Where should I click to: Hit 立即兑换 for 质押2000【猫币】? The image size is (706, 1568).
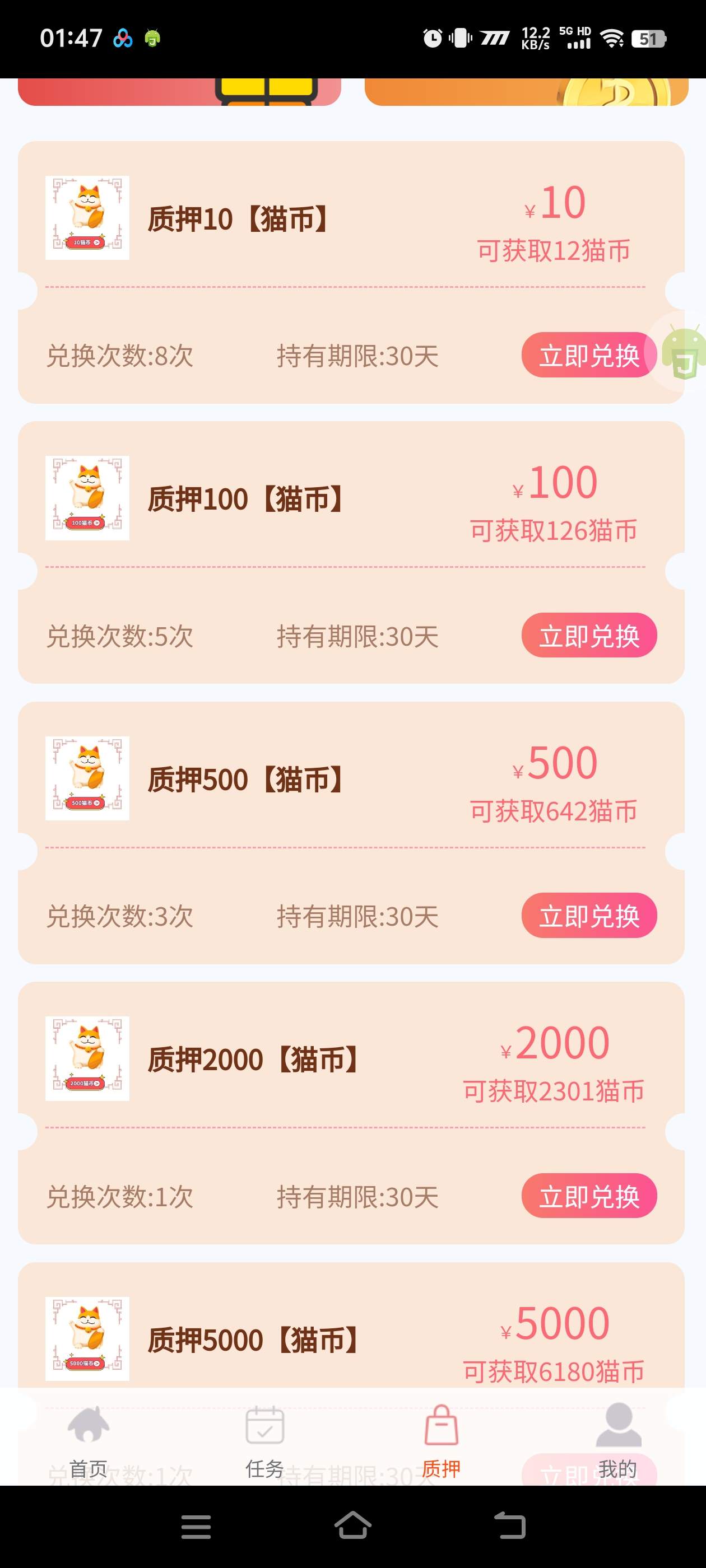(x=588, y=1196)
